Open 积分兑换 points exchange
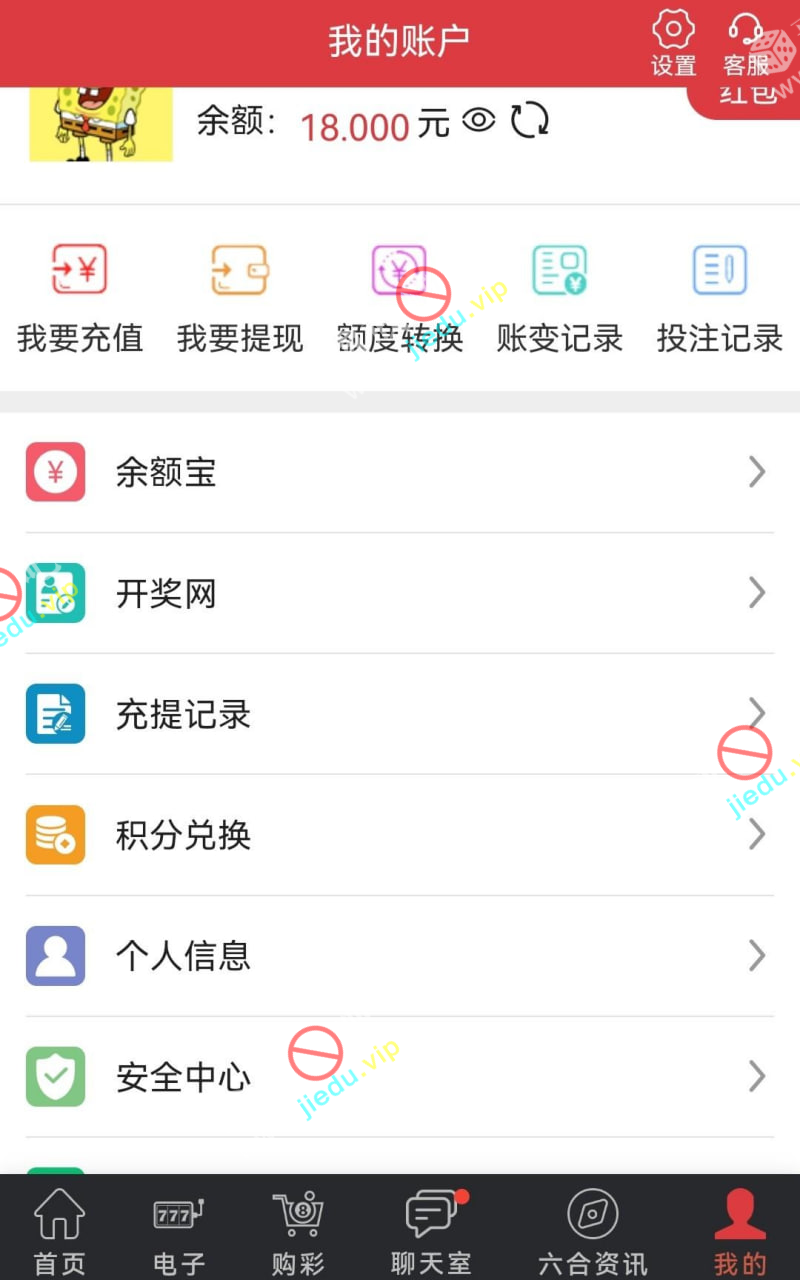This screenshot has width=800, height=1280. point(400,835)
